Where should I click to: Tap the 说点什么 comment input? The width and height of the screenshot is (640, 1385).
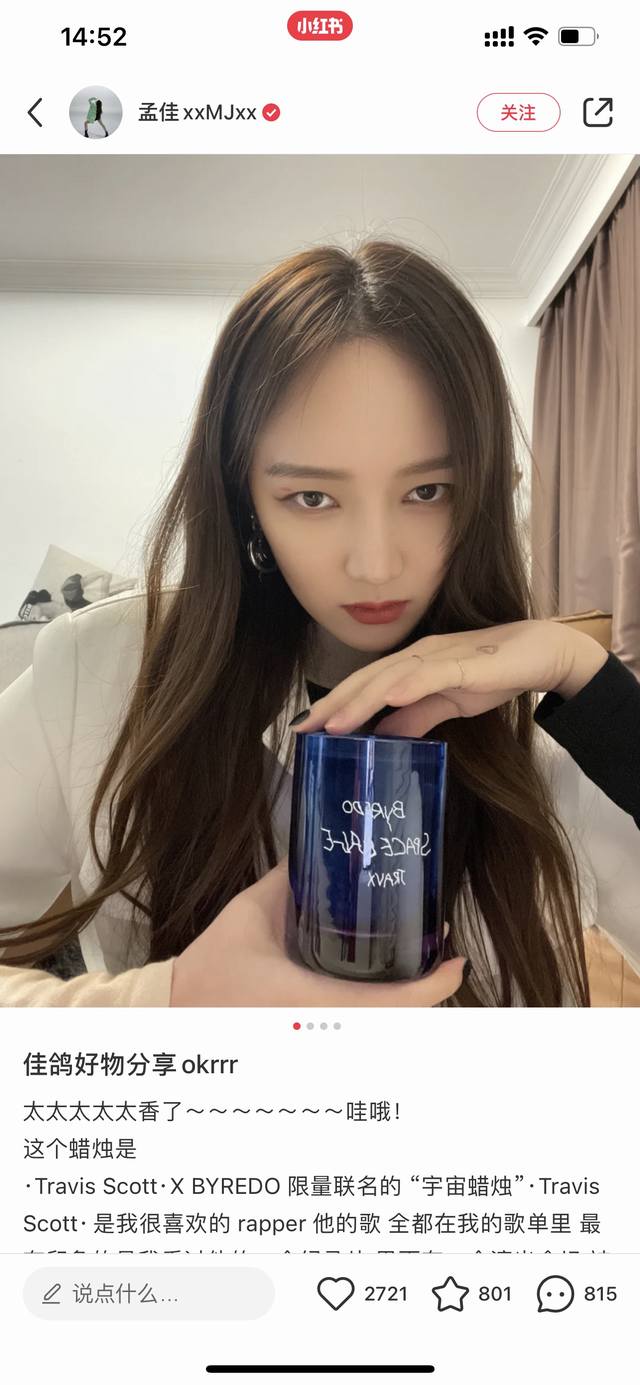coord(148,1294)
